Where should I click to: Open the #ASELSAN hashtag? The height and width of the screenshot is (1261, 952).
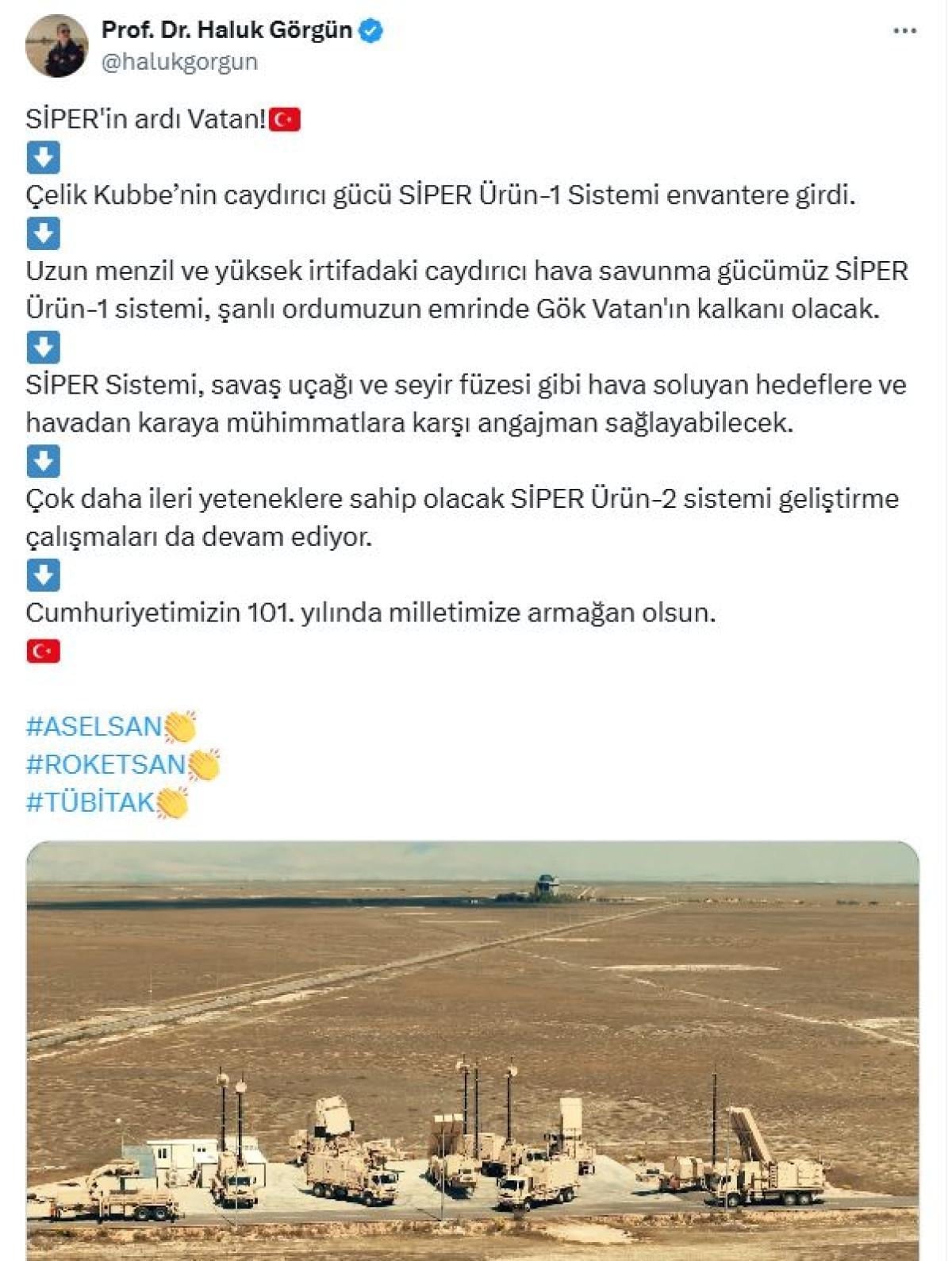pyautogui.click(x=94, y=726)
